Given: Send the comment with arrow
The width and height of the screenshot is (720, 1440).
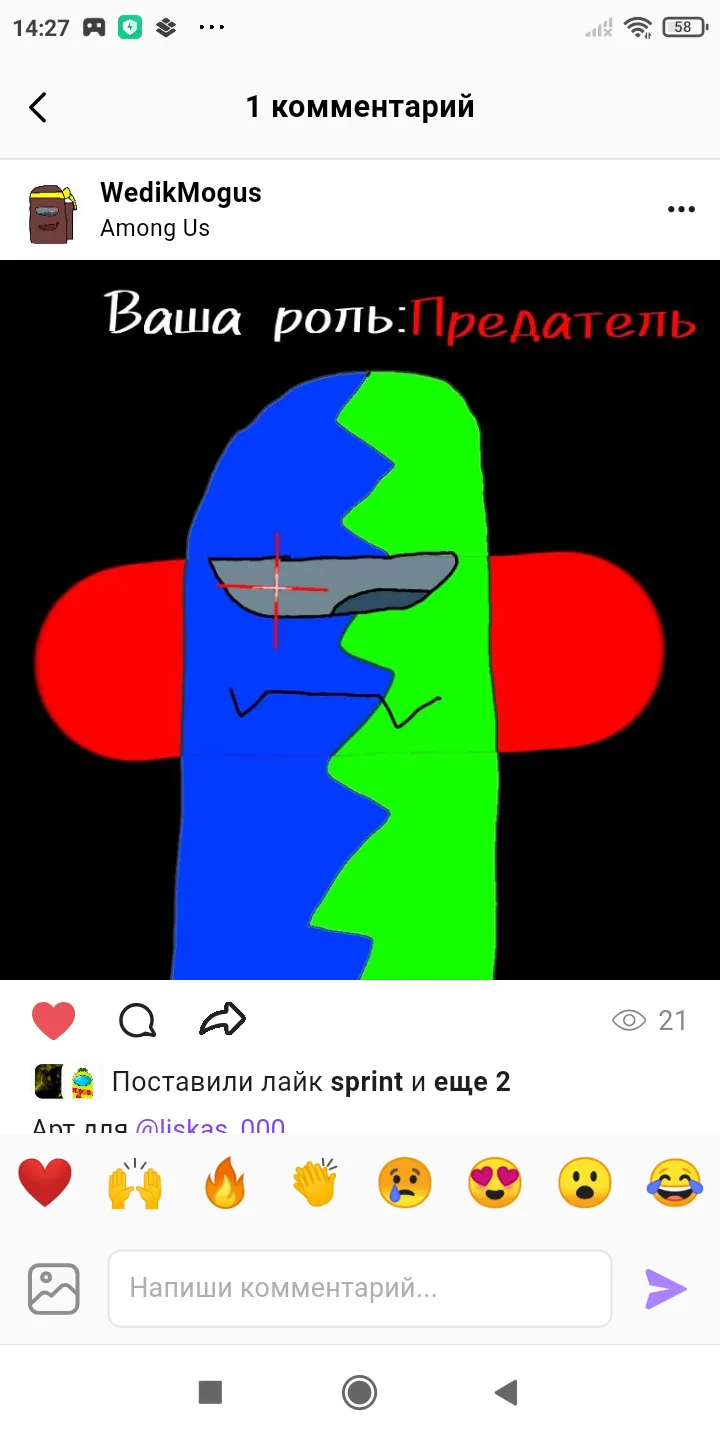Looking at the screenshot, I should [x=665, y=1289].
